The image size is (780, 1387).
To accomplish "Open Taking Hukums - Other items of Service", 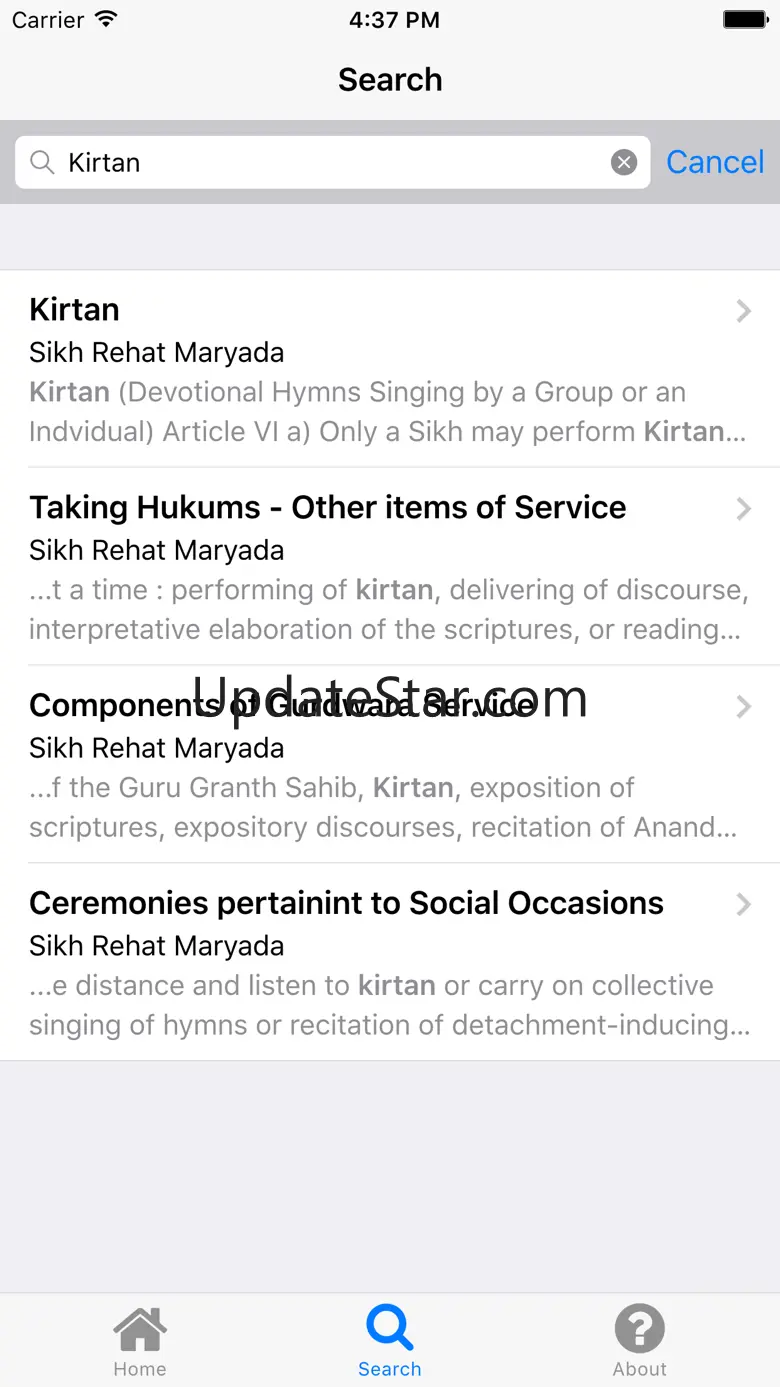I will 390,566.
